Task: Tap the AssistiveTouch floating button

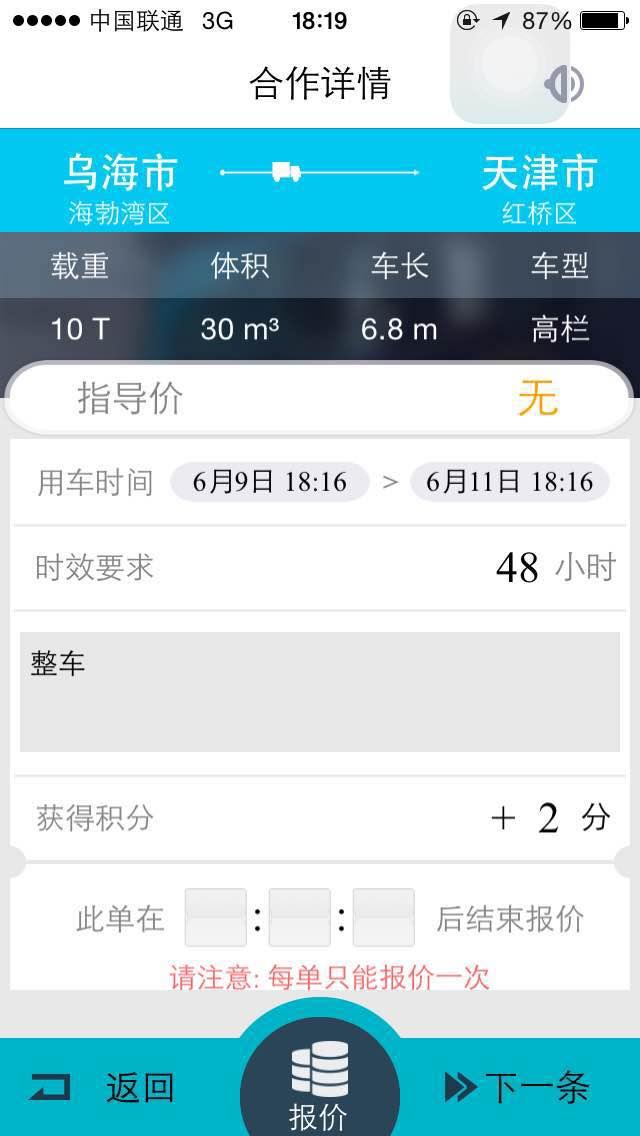Action: (x=509, y=65)
